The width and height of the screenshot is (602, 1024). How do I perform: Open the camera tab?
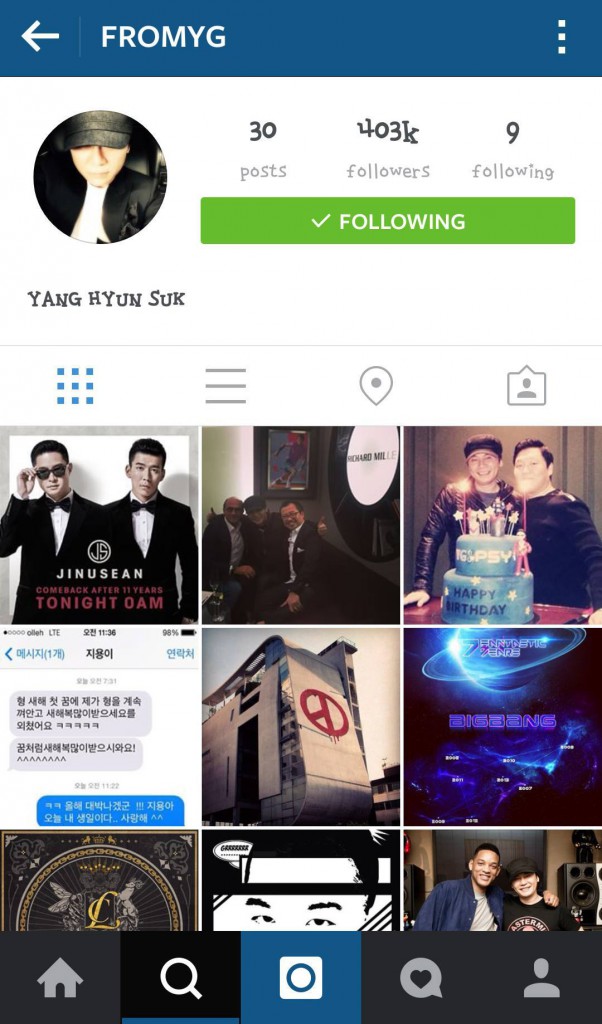point(301,978)
